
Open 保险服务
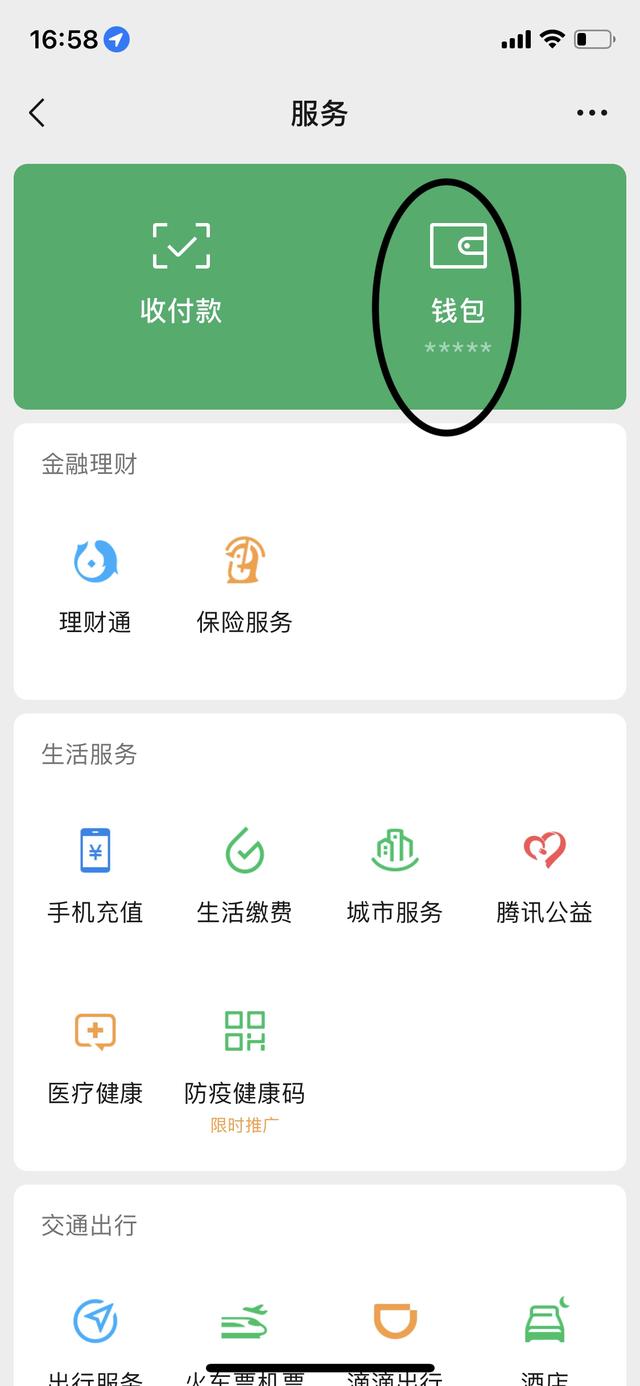click(245, 585)
